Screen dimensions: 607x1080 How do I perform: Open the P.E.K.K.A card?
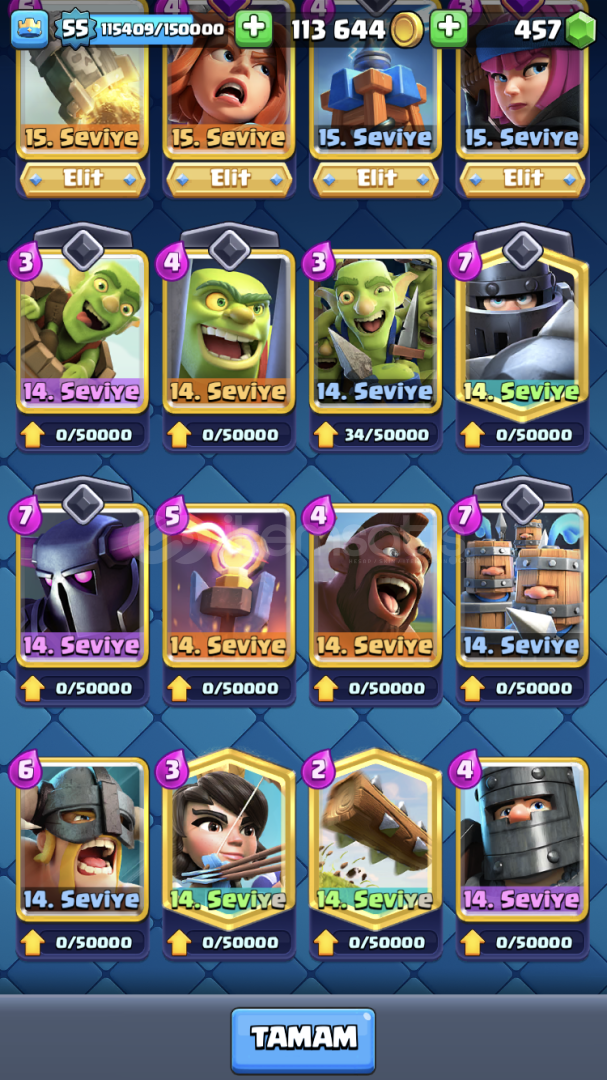[x=83, y=585]
